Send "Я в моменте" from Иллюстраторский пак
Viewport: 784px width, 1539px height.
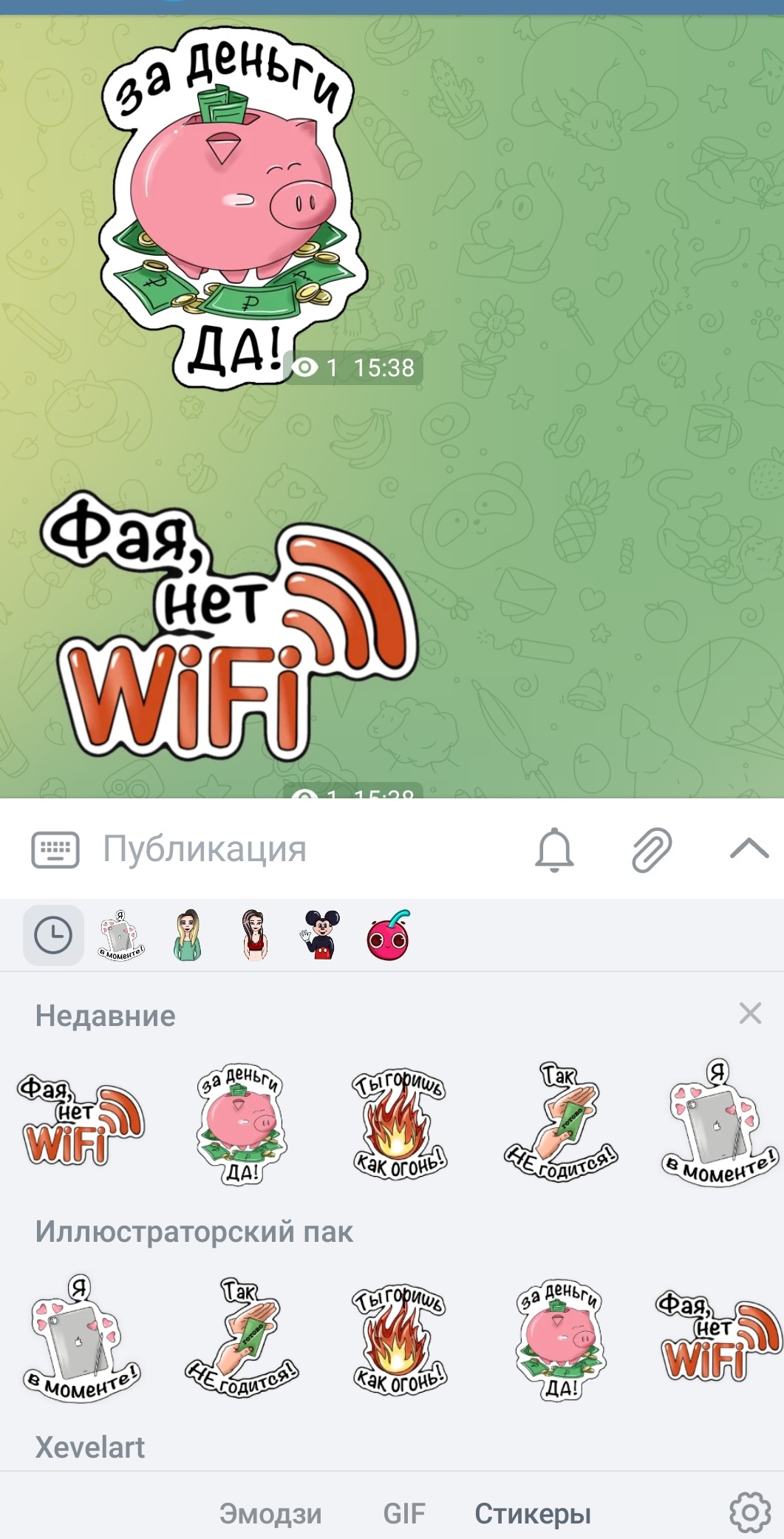click(x=81, y=1338)
